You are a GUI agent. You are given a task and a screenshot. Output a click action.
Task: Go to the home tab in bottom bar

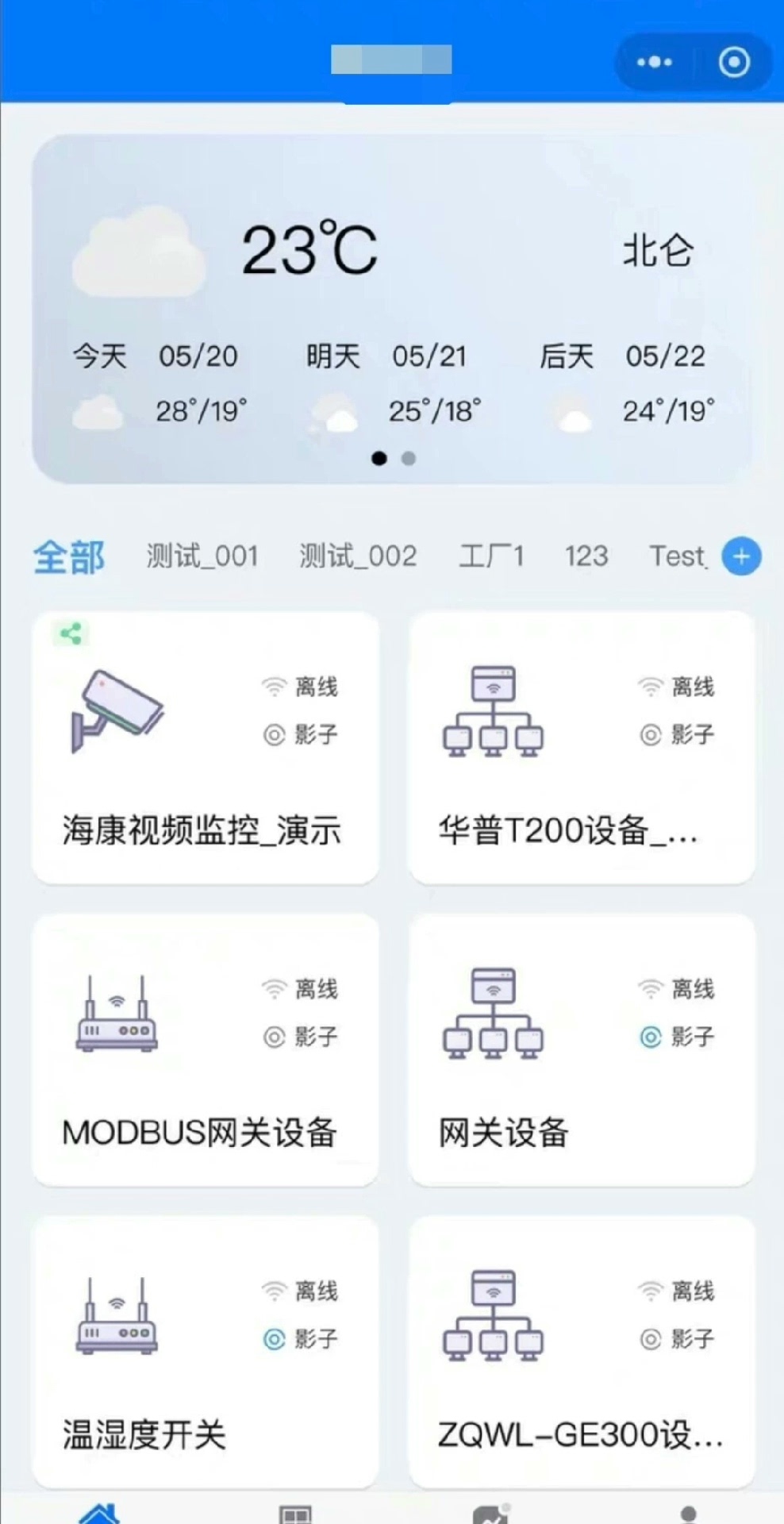coord(99,1513)
